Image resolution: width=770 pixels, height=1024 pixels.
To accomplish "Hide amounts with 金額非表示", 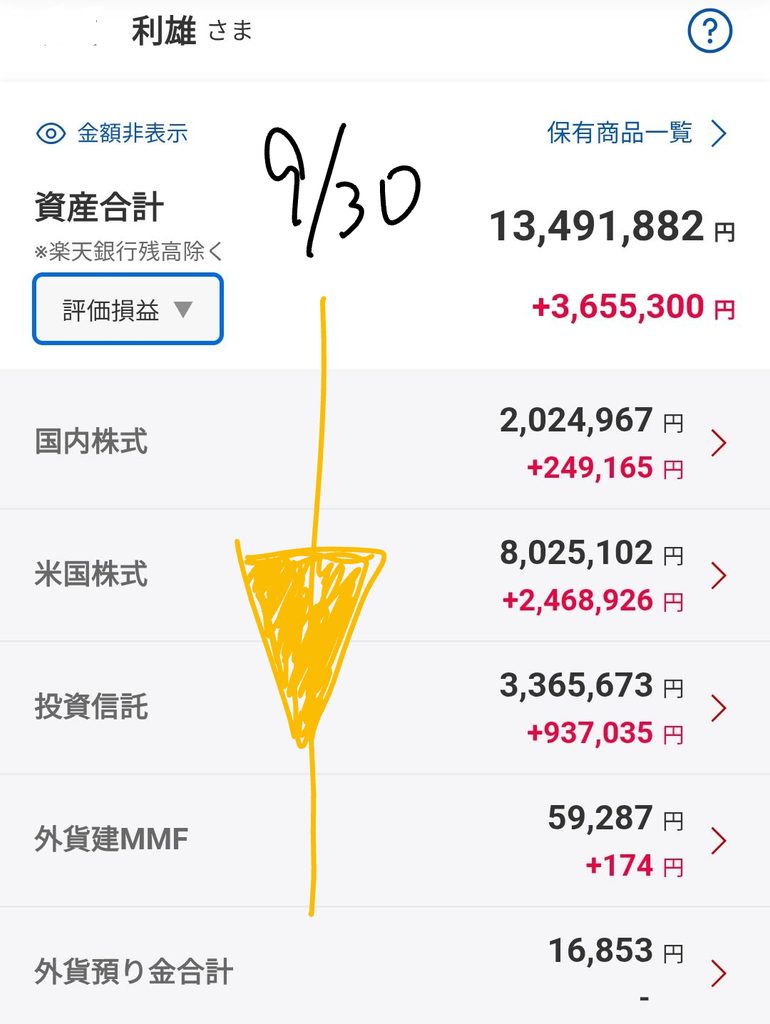I will tap(112, 133).
